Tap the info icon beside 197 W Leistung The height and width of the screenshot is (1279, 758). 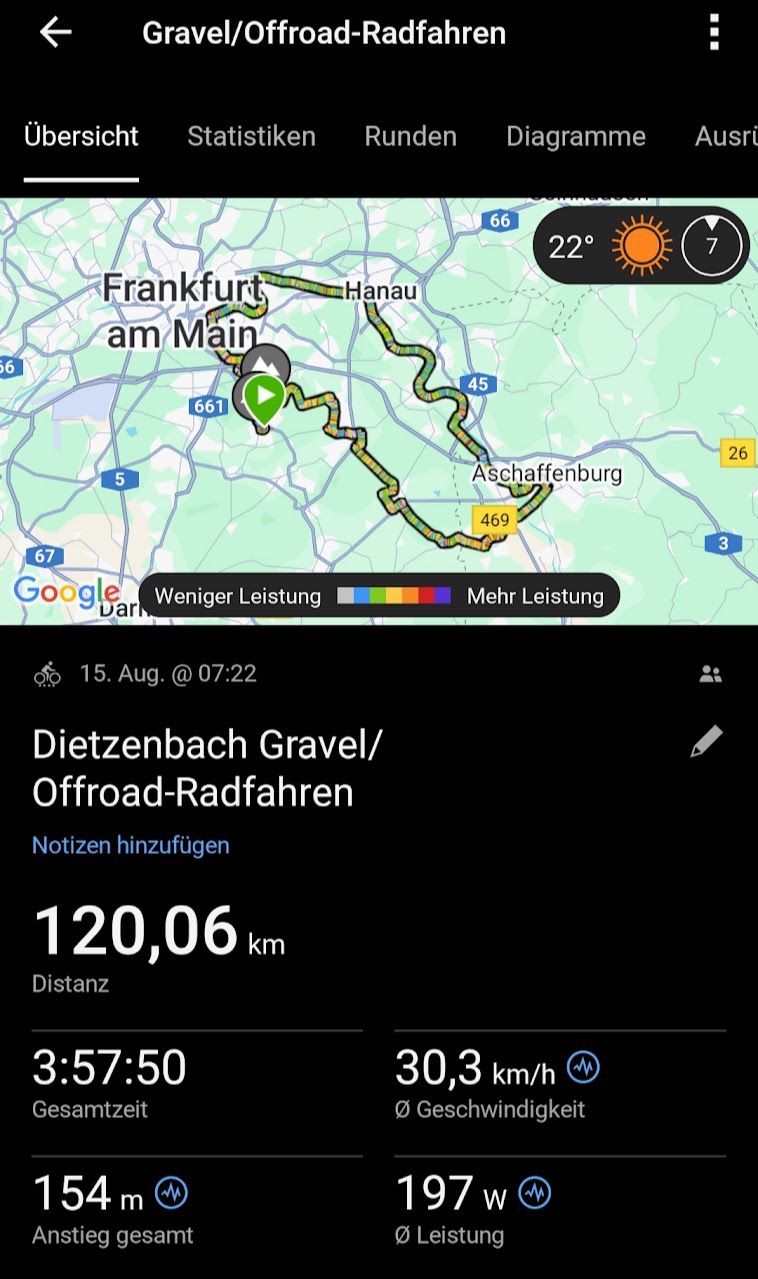pos(535,1193)
